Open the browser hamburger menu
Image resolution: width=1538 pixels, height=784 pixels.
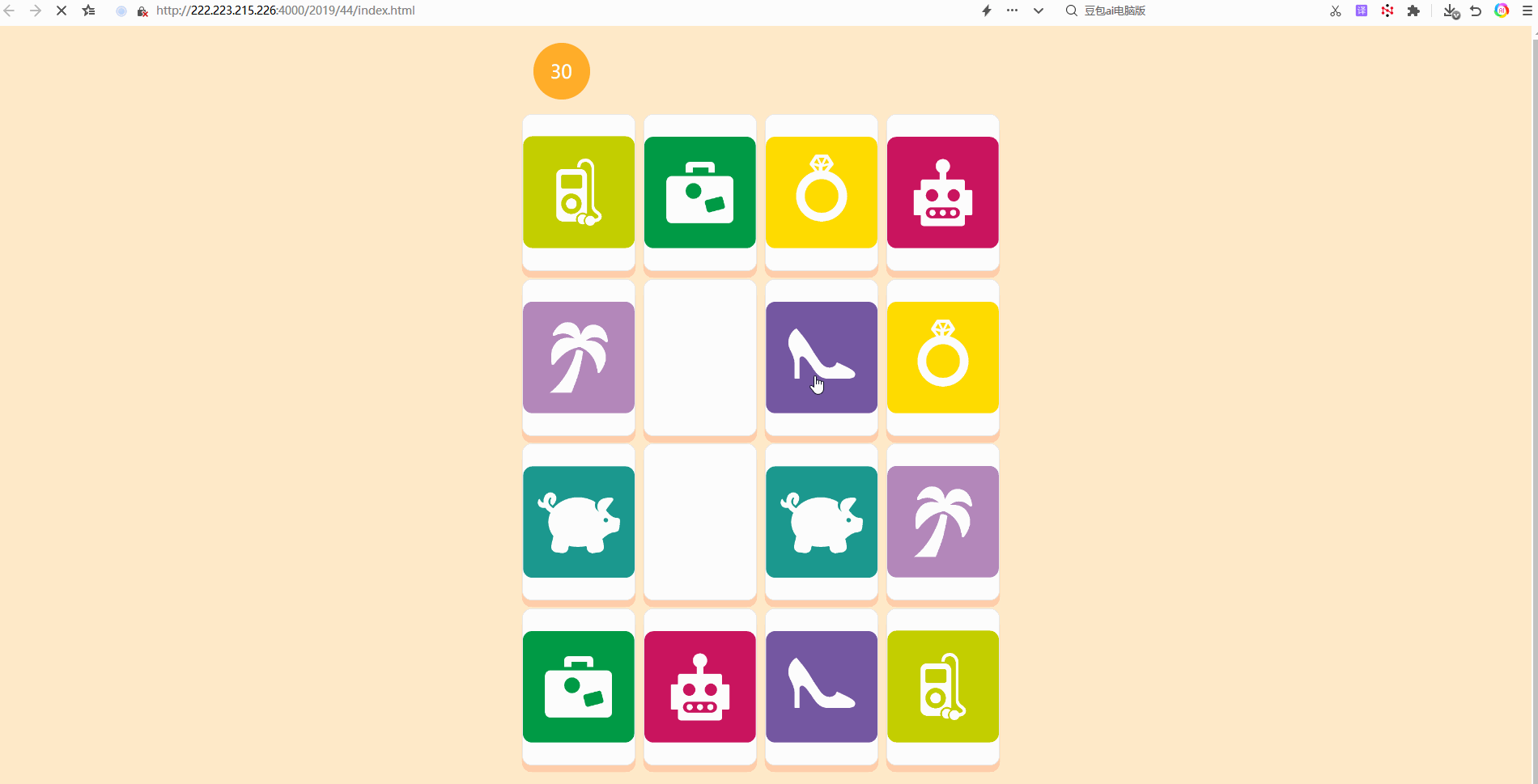pos(1527,11)
